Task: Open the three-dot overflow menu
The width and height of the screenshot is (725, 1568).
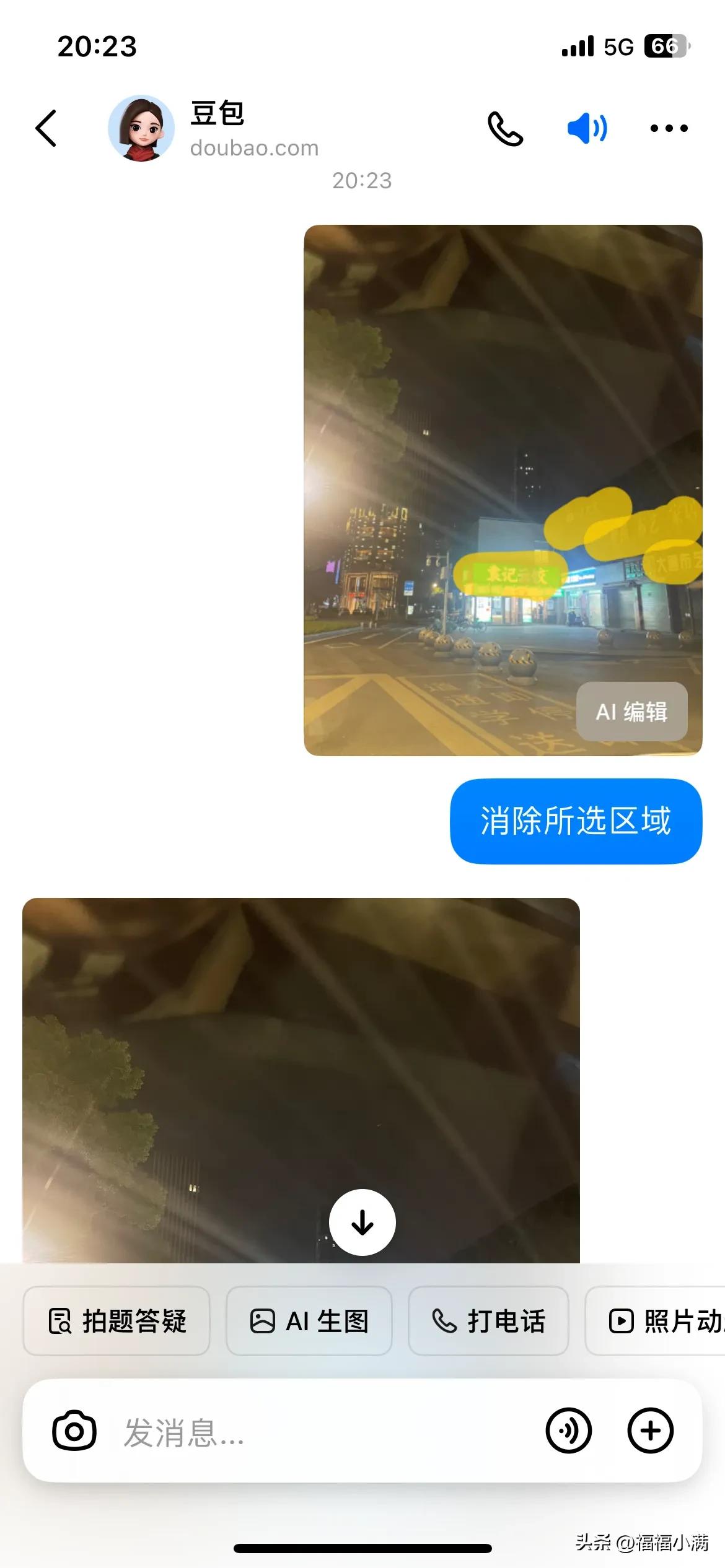Action: coord(669,128)
